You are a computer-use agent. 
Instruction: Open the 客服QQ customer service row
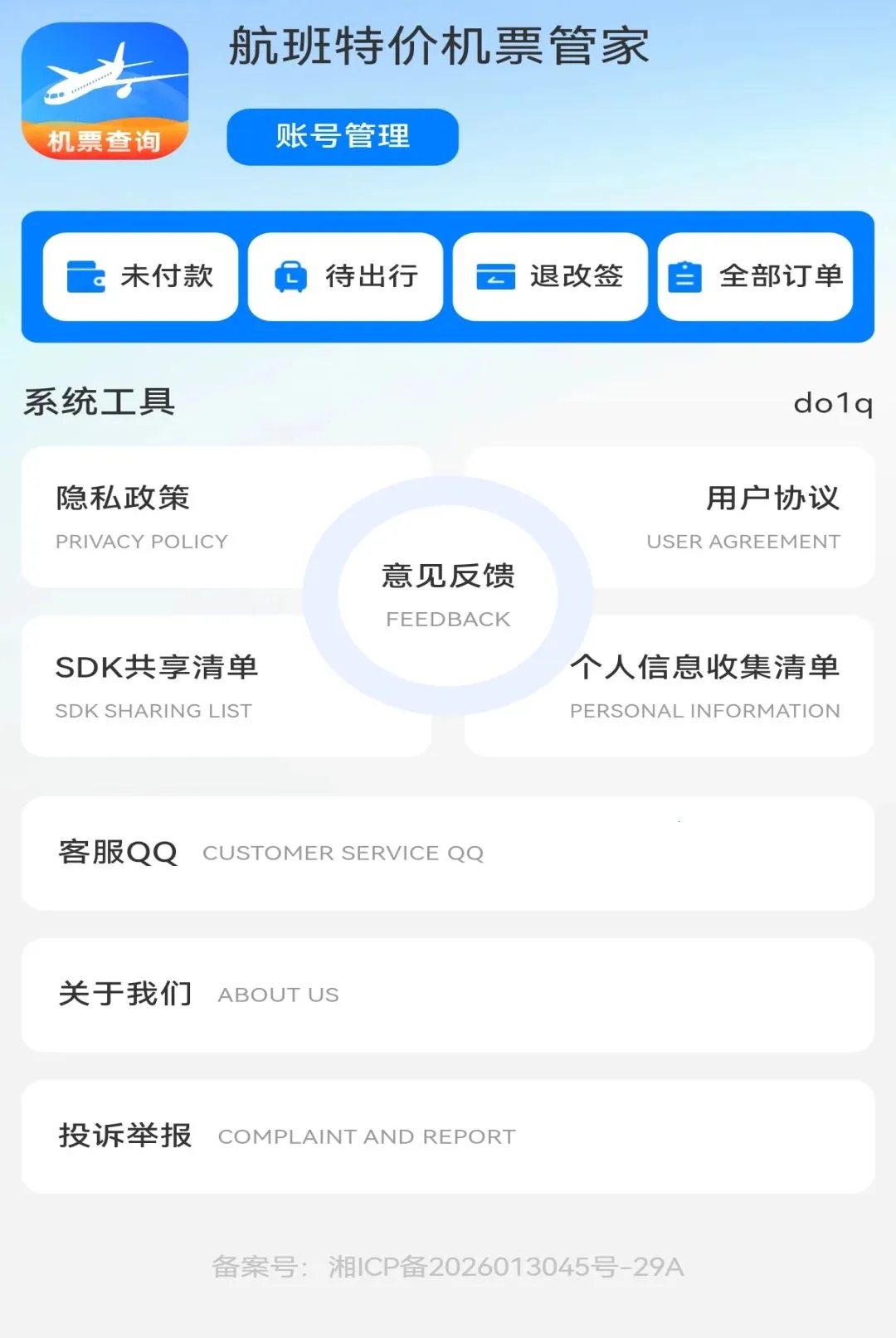(448, 854)
